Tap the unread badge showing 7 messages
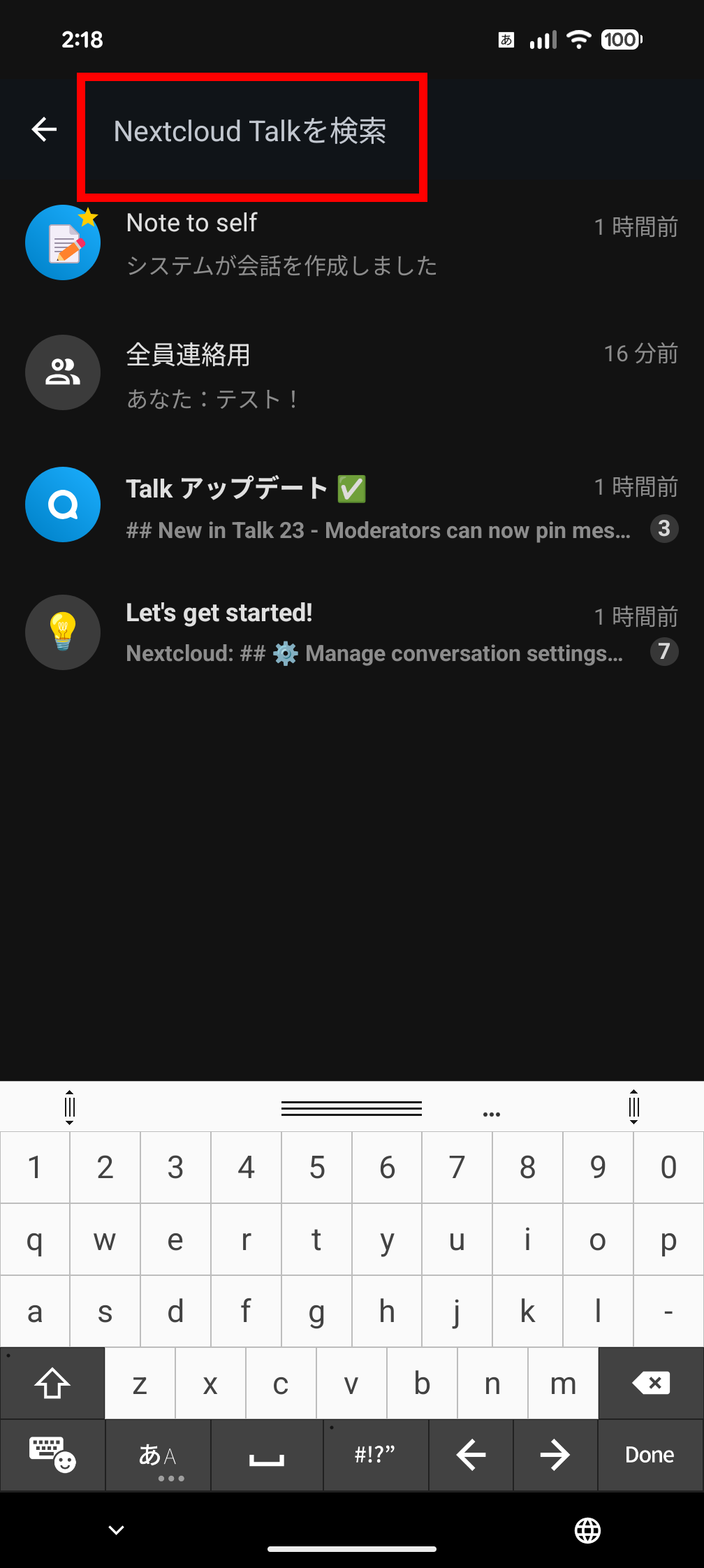The height and width of the screenshot is (1568, 704). [664, 651]
